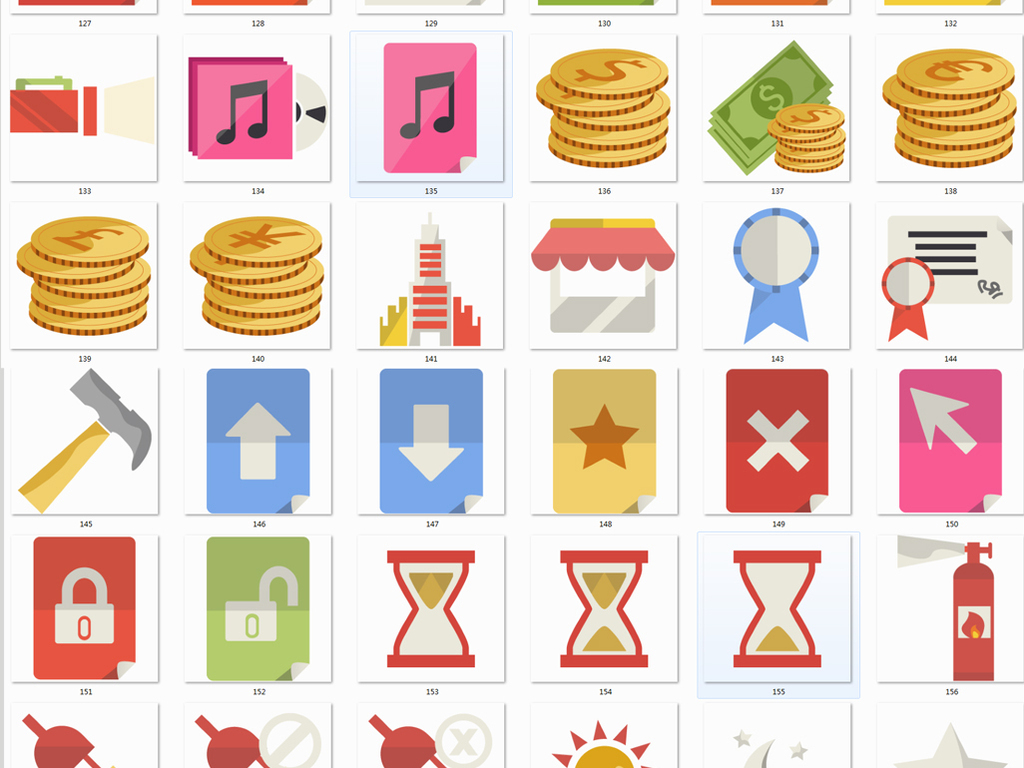This screenshot has height=768, width=1024.
Task: Select file 141 with the city tower
Action: tap(430, 276)
